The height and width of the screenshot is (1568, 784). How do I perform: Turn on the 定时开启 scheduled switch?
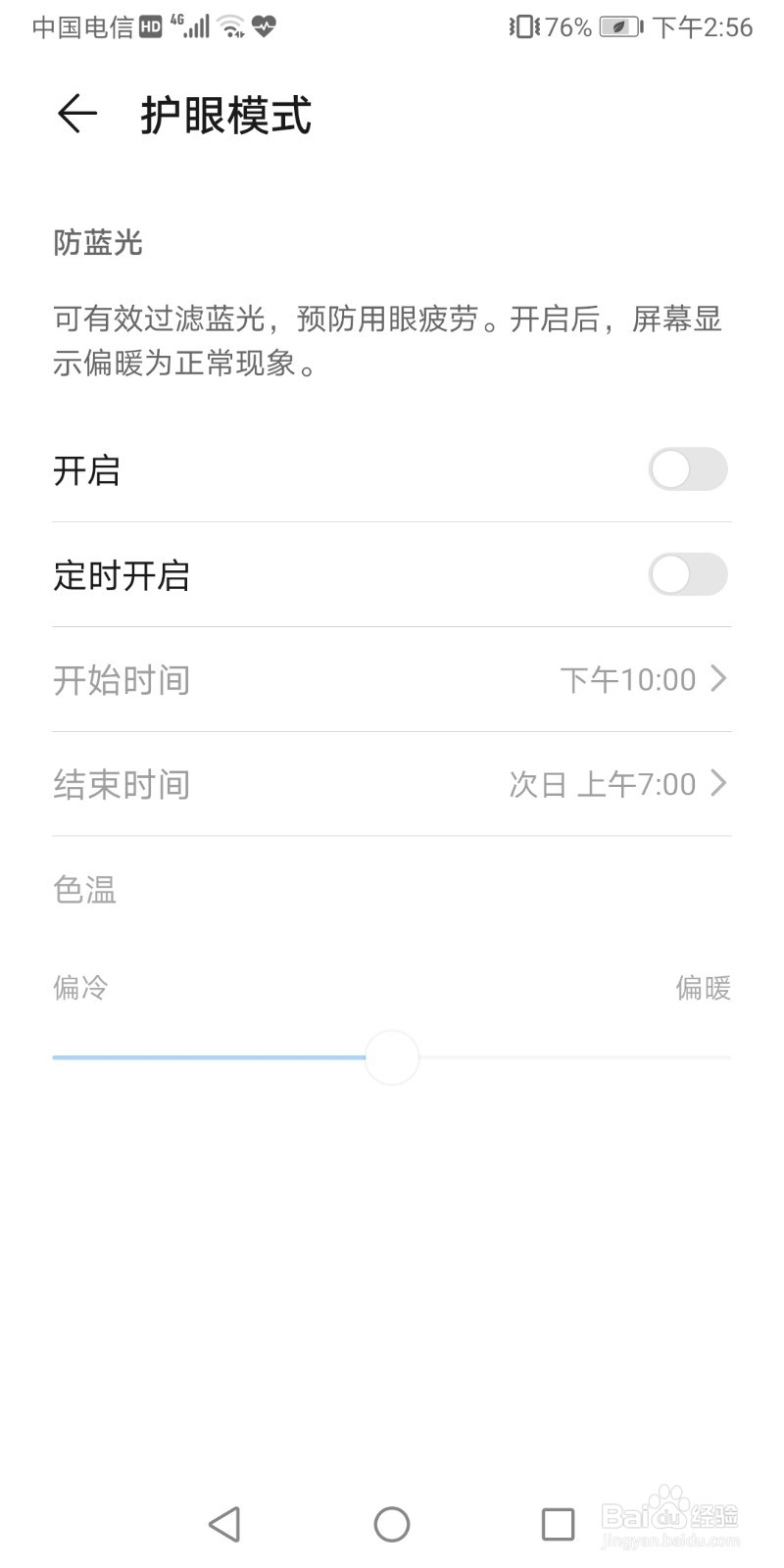(x=687, y=575)
